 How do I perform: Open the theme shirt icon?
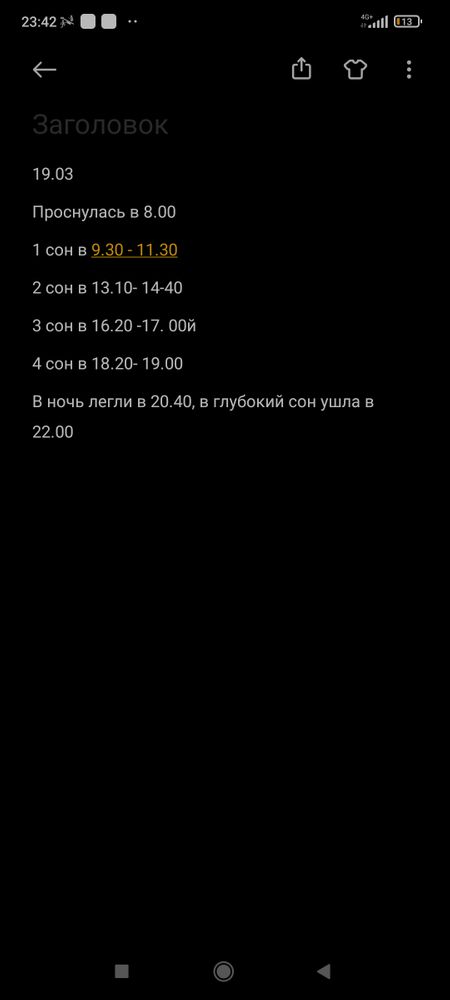pos(355,70)
